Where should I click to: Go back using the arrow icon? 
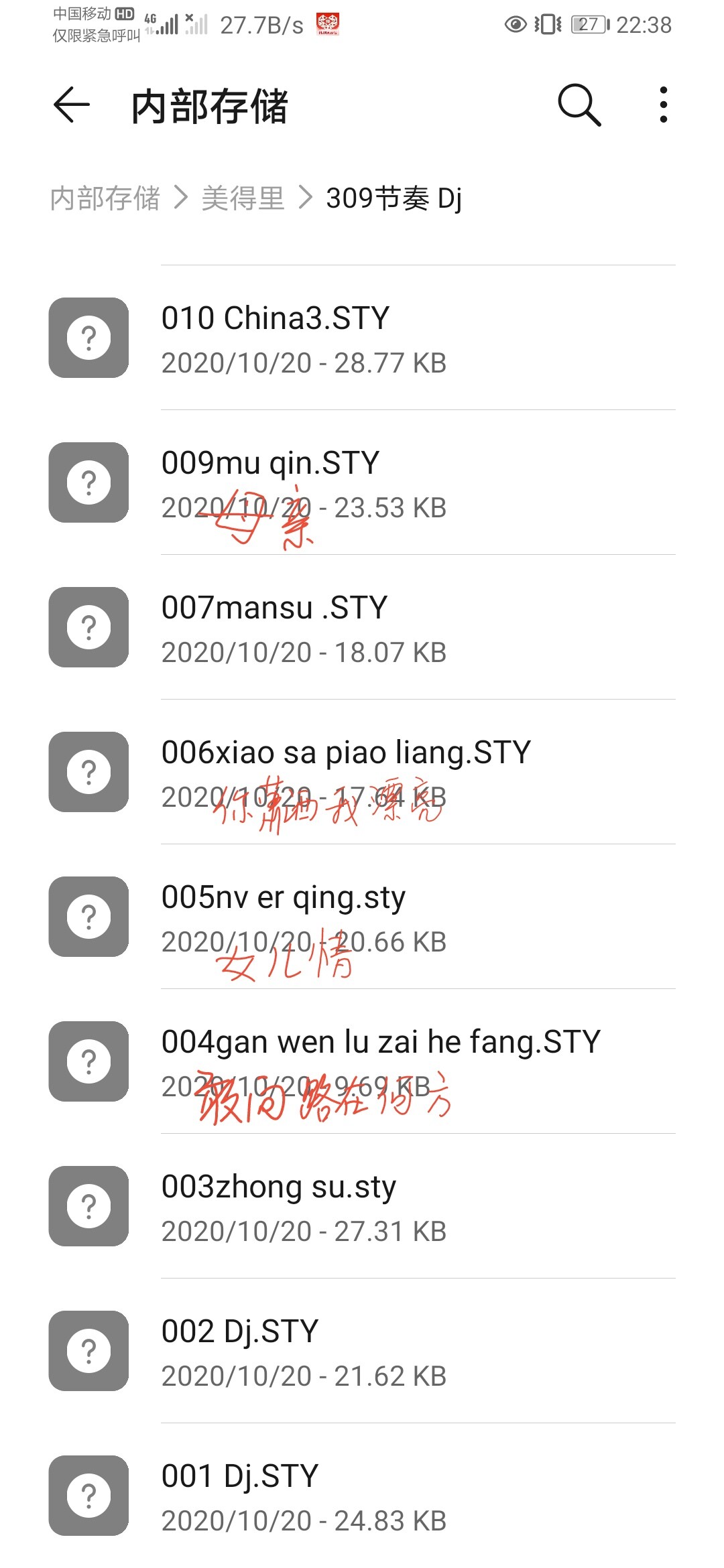71,105
